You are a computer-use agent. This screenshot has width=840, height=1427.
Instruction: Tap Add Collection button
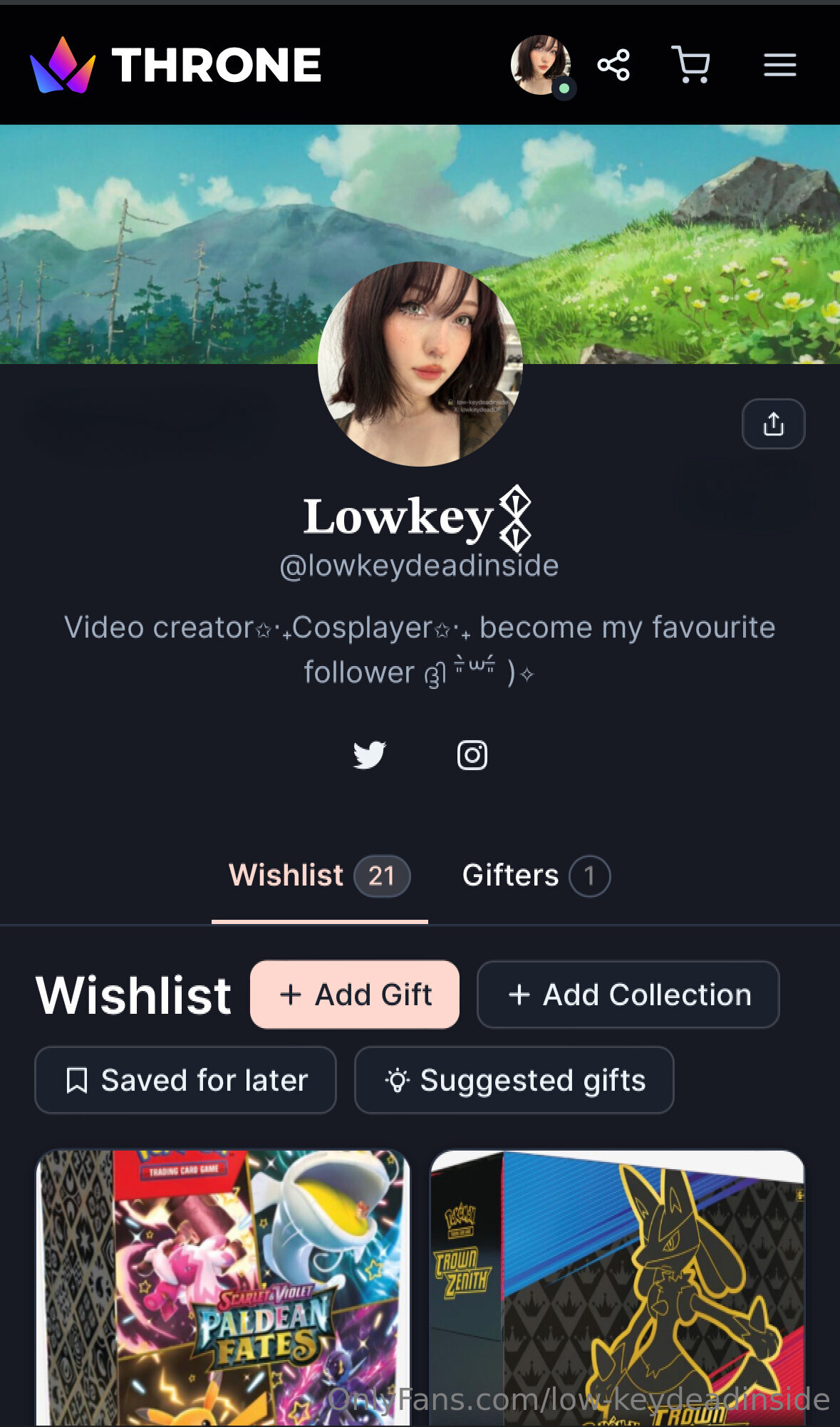pyautogui.click(x=628, y=995)
